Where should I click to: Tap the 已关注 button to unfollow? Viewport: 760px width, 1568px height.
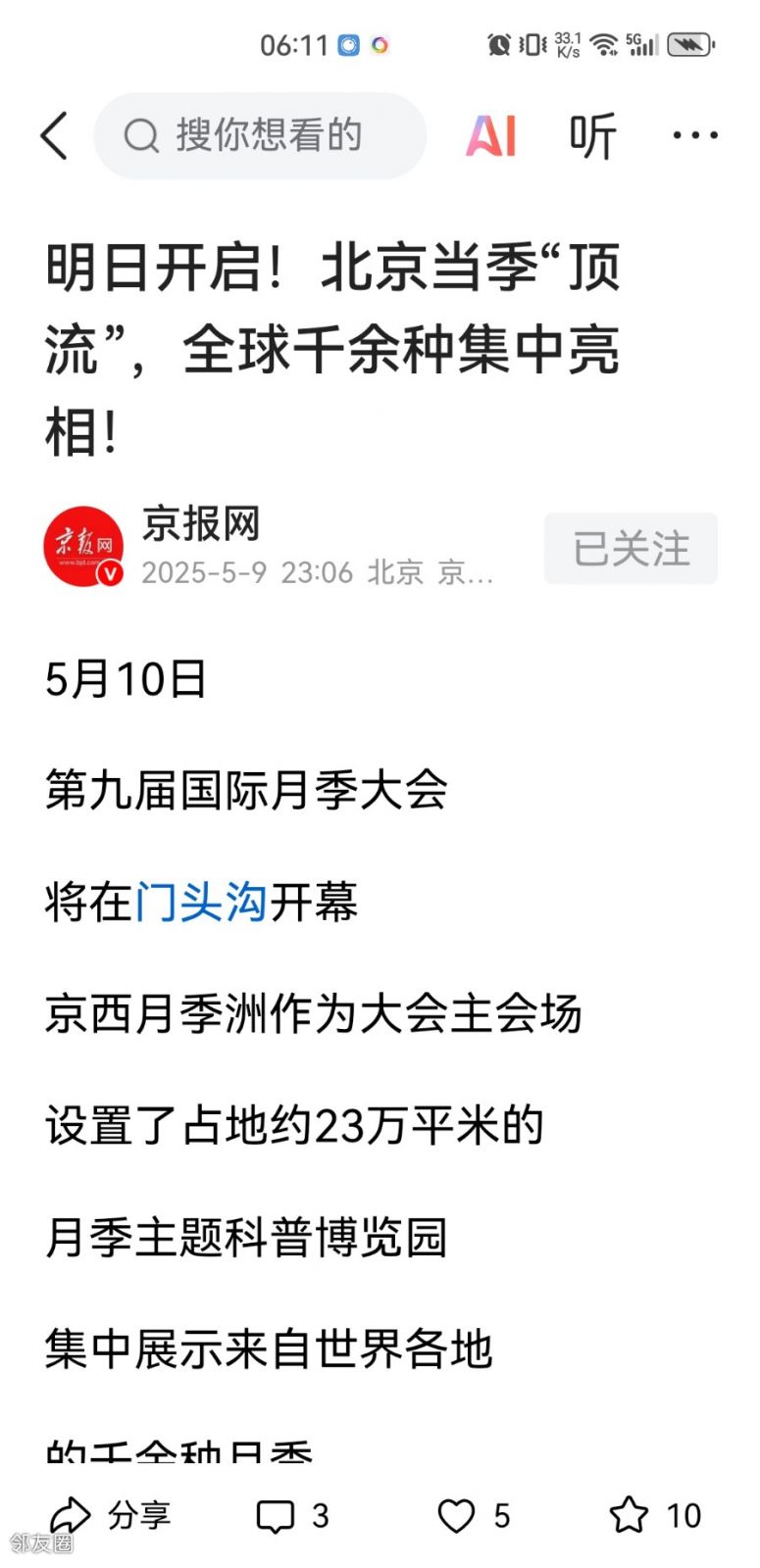[631, 549]
